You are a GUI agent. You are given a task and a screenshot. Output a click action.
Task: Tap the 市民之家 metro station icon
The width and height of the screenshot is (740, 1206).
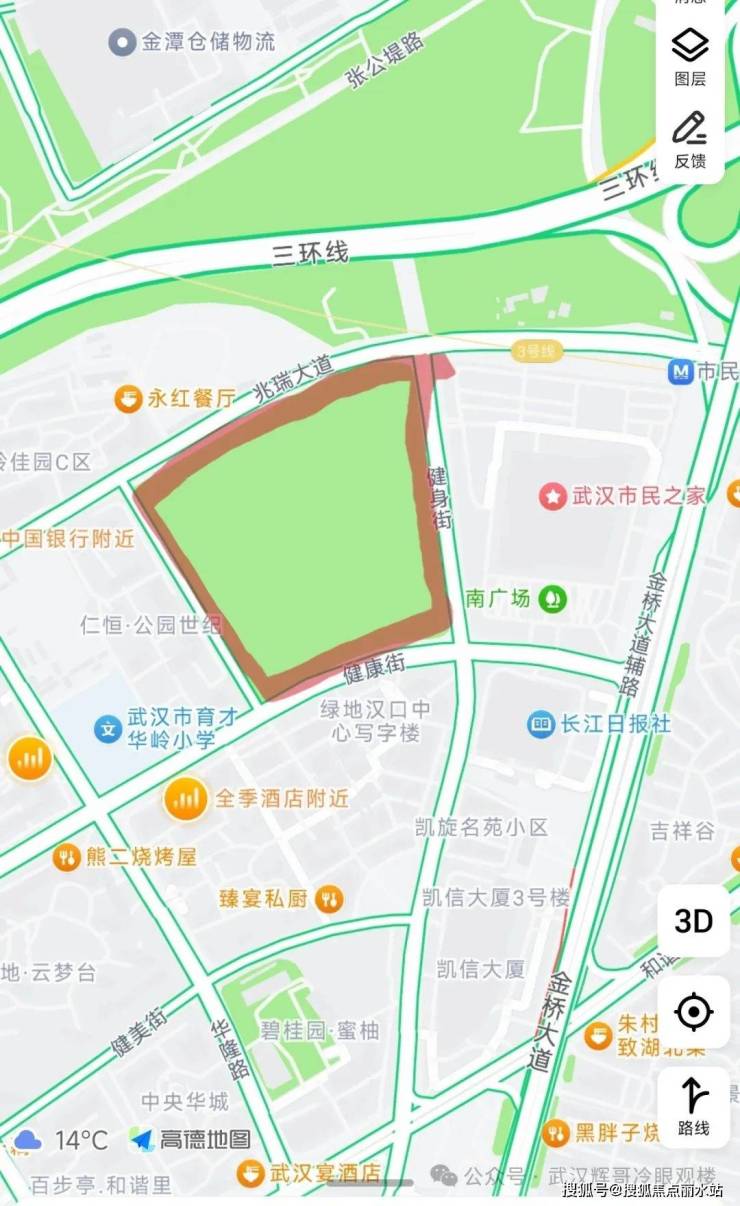coord(681,372)
